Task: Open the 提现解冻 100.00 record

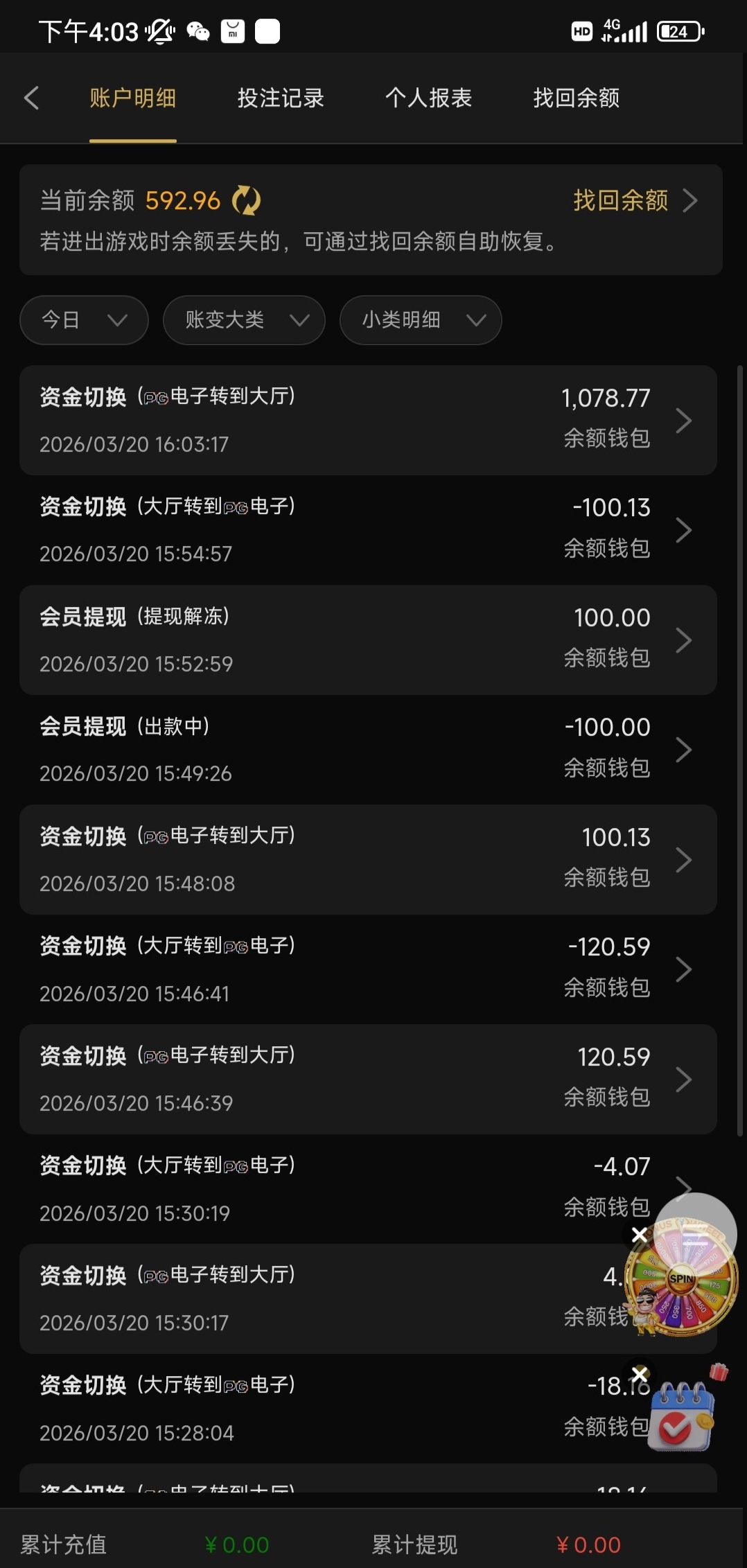Action: pyautogui.click(x=368, y=640)
